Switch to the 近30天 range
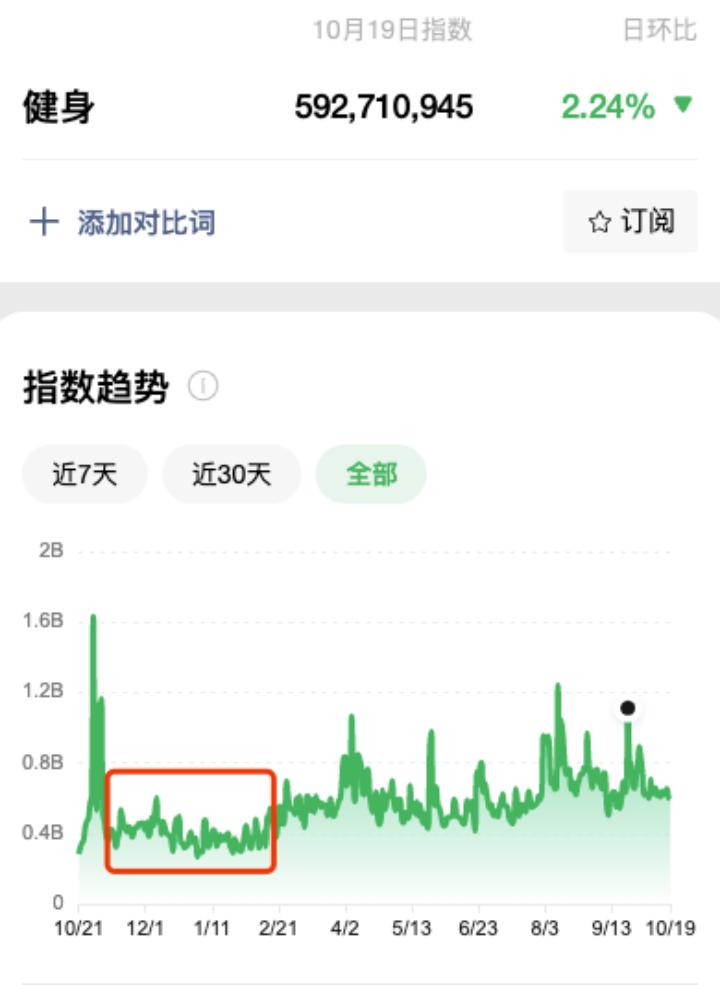Screen dimensions: 720x985 tap(231, 474)
